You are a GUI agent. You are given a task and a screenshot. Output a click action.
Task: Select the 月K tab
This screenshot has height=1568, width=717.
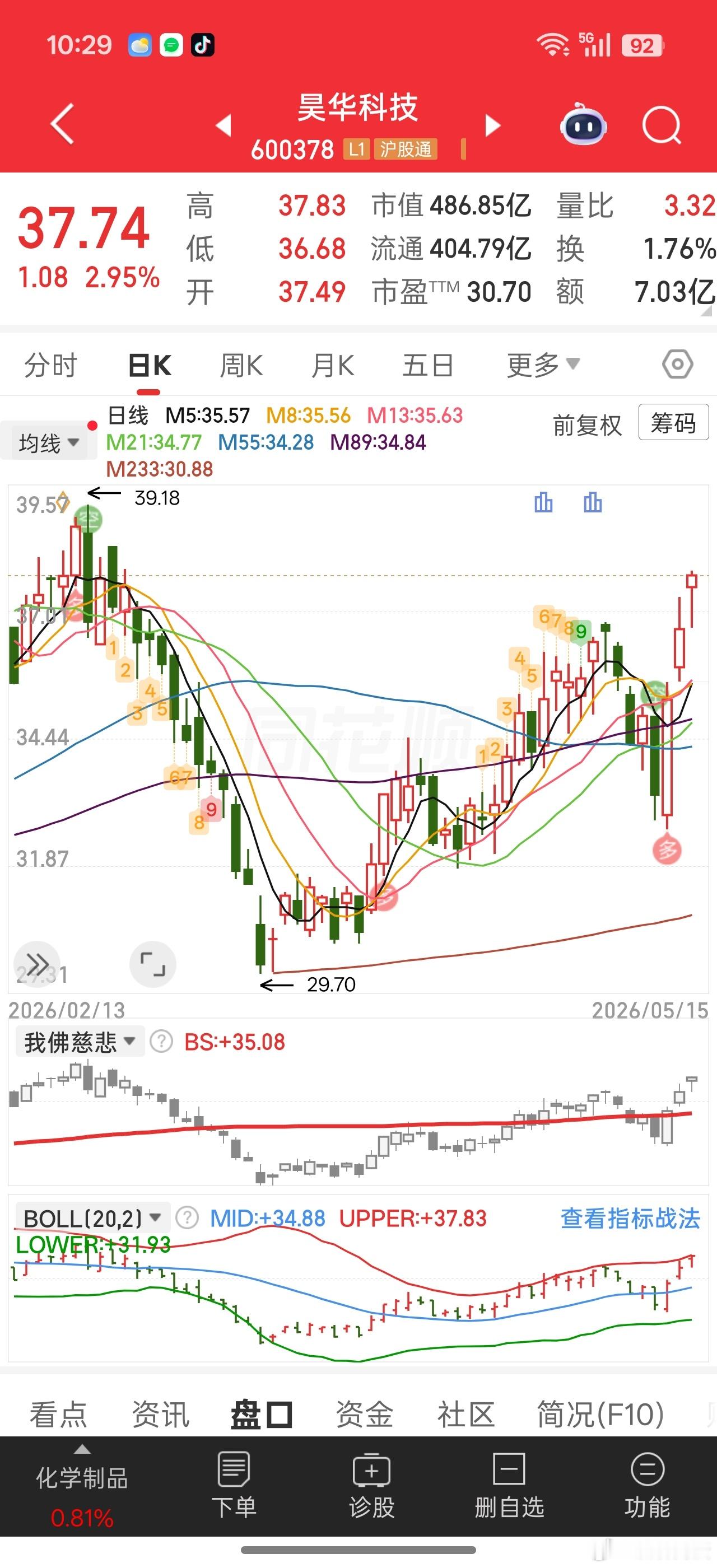click(x=332, y=365)
